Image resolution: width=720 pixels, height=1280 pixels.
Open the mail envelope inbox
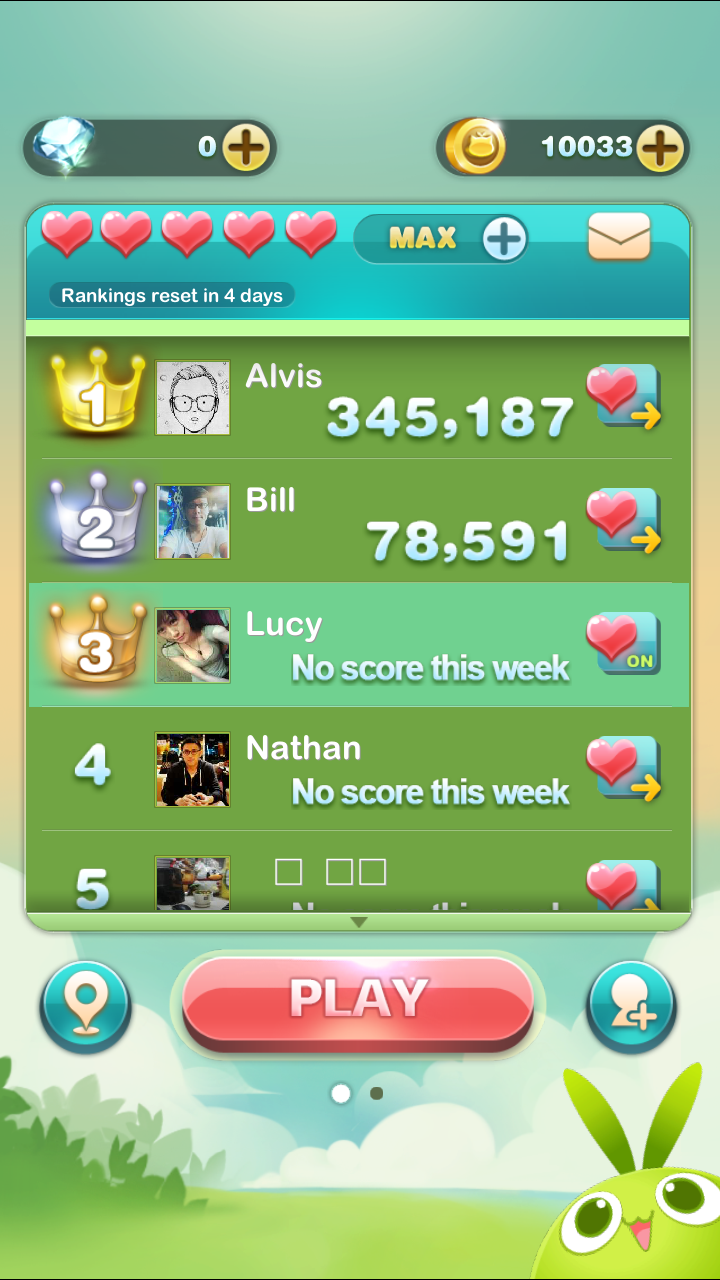(619, 237)
